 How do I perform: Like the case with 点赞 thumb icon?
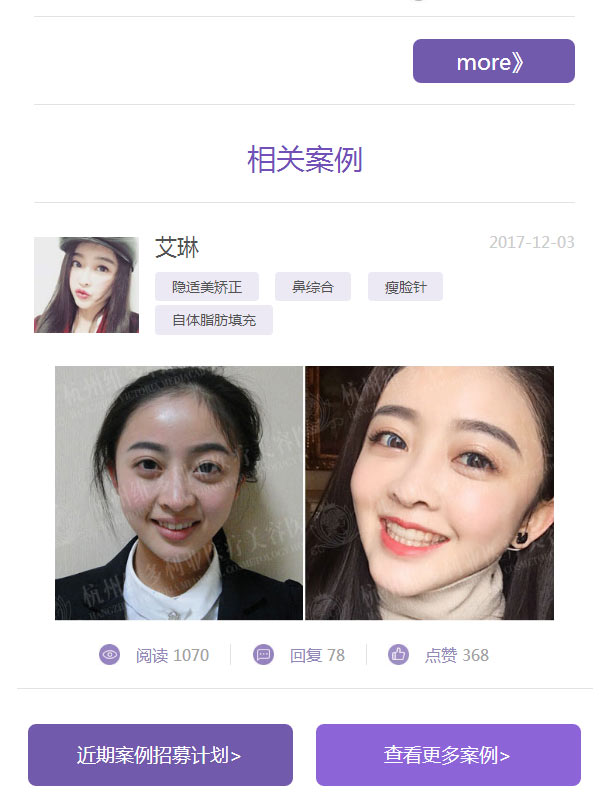pyautogui.click(x=398, y=655)
